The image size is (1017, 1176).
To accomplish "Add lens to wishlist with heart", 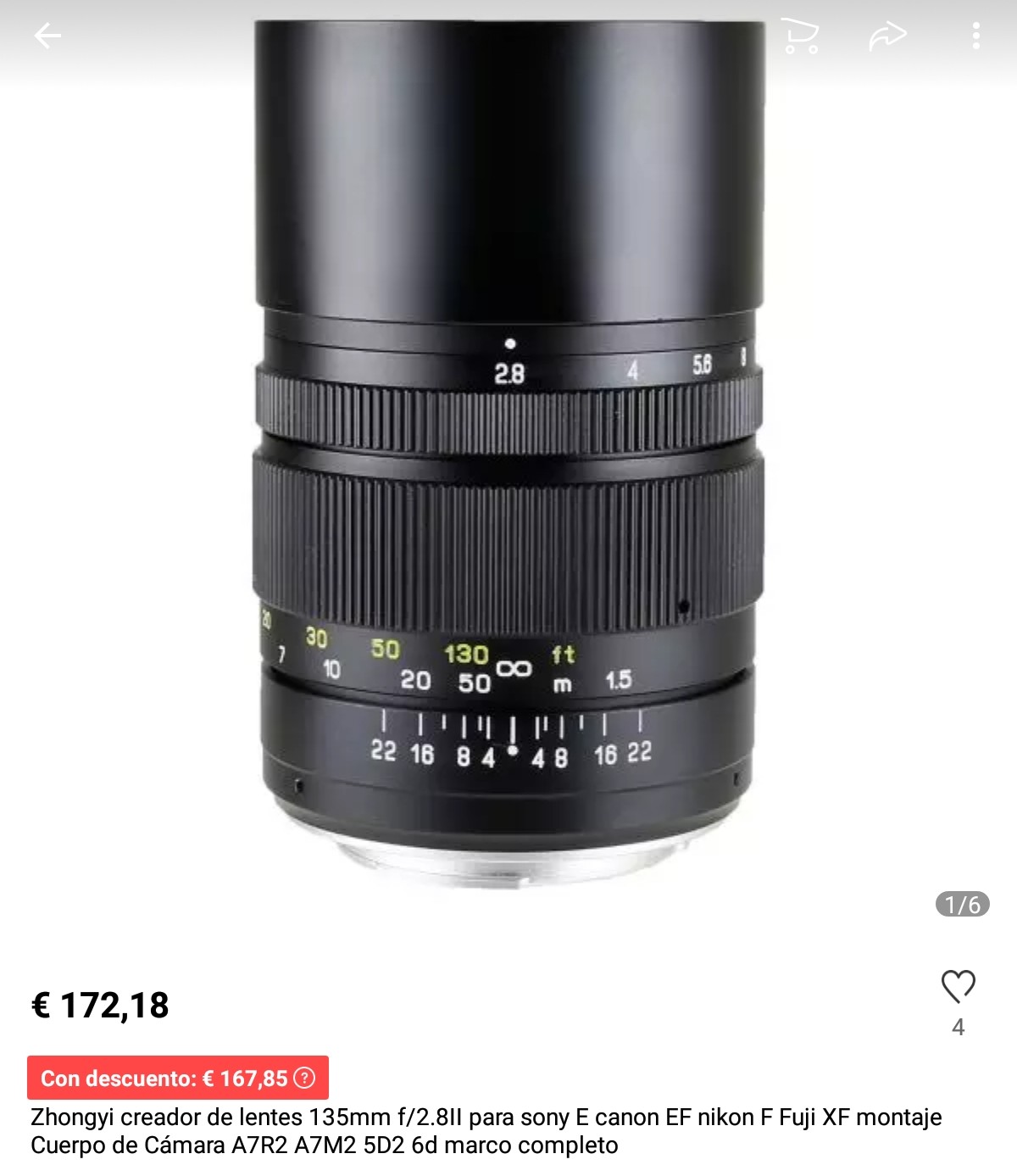I will tap(959, 986).
